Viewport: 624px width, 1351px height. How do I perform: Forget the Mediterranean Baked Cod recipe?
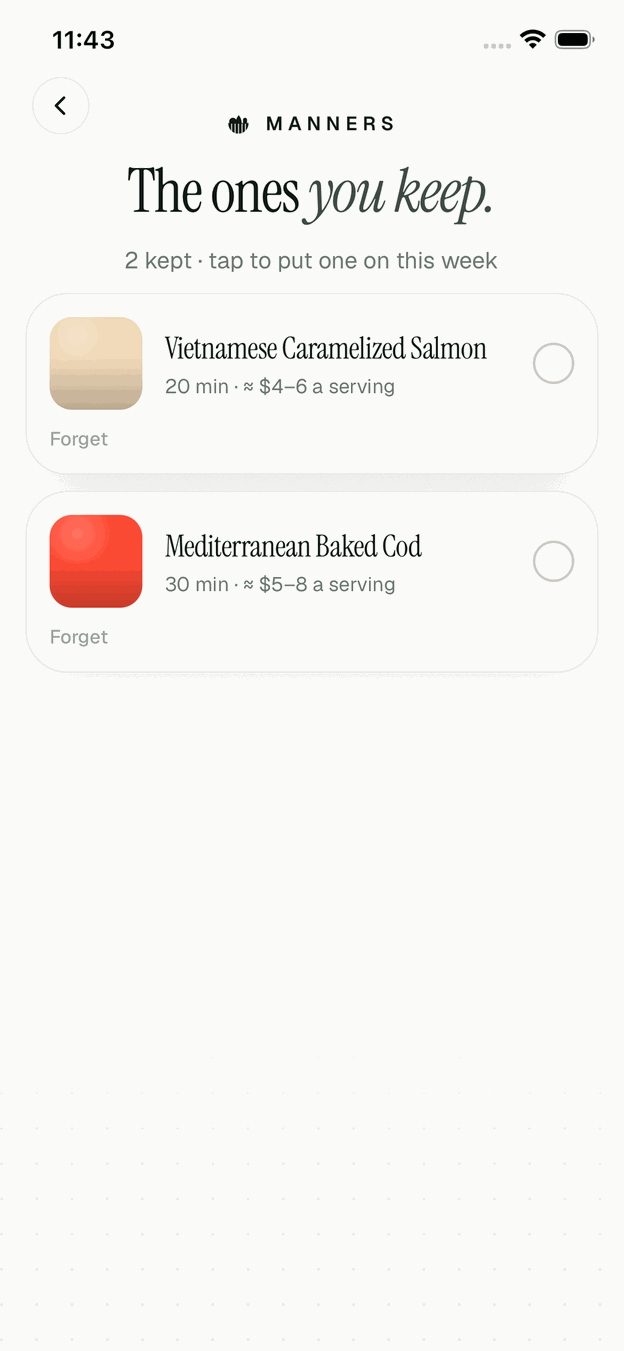point(79,637)
